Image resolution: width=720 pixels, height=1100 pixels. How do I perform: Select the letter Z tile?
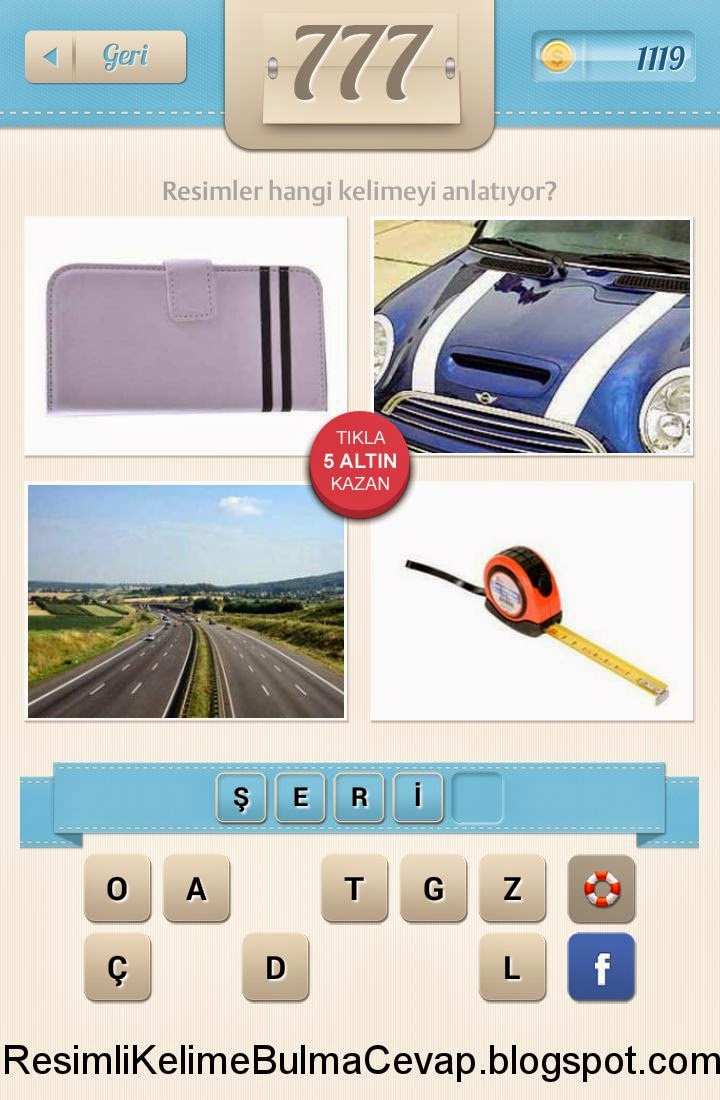point(512,888)
